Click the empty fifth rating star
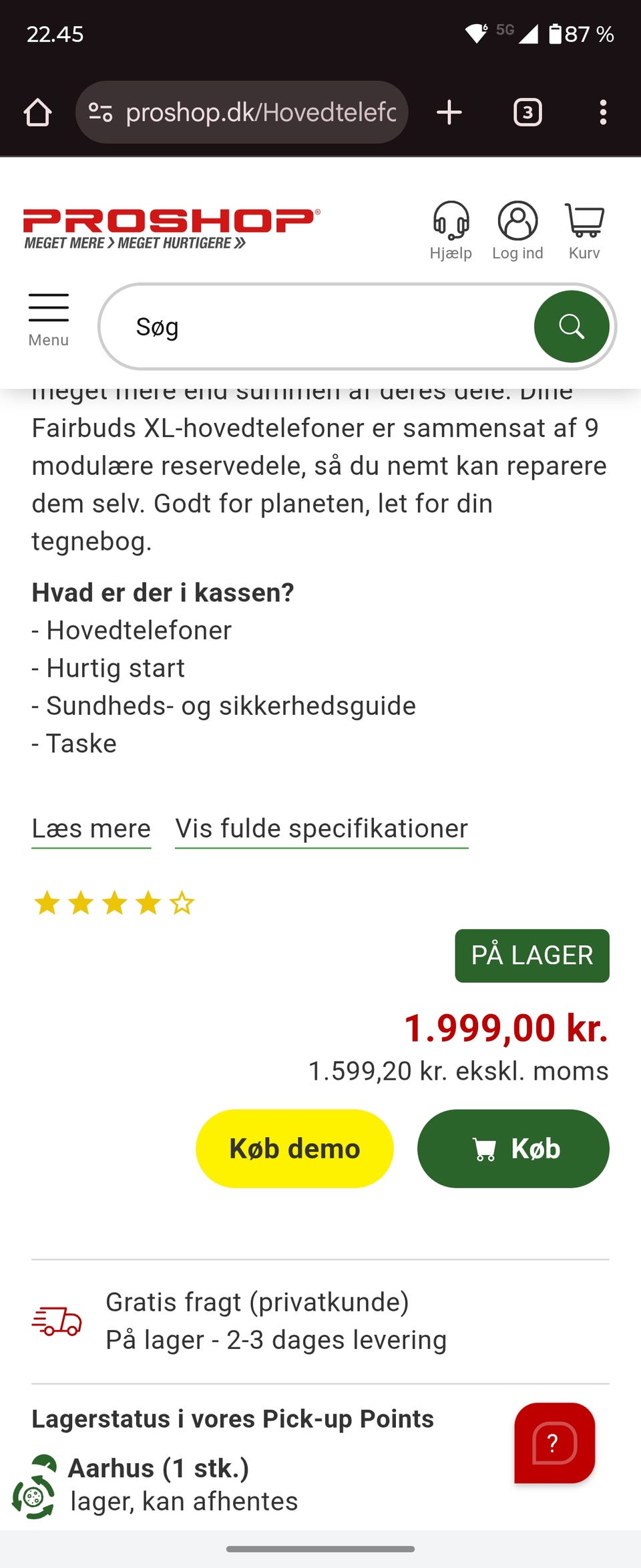Screen dimensions: 641x1568 (181, 903)
